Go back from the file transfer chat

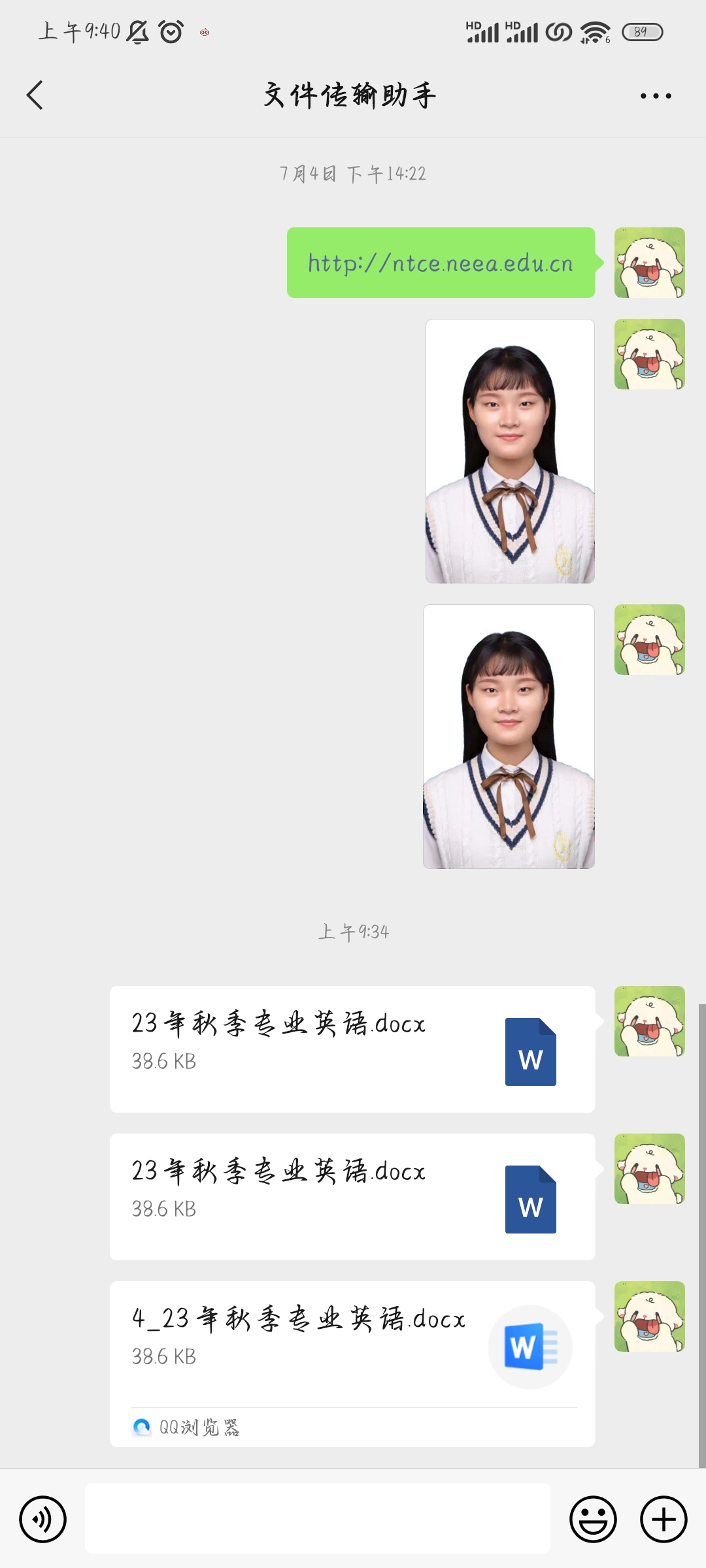[35, 95]
